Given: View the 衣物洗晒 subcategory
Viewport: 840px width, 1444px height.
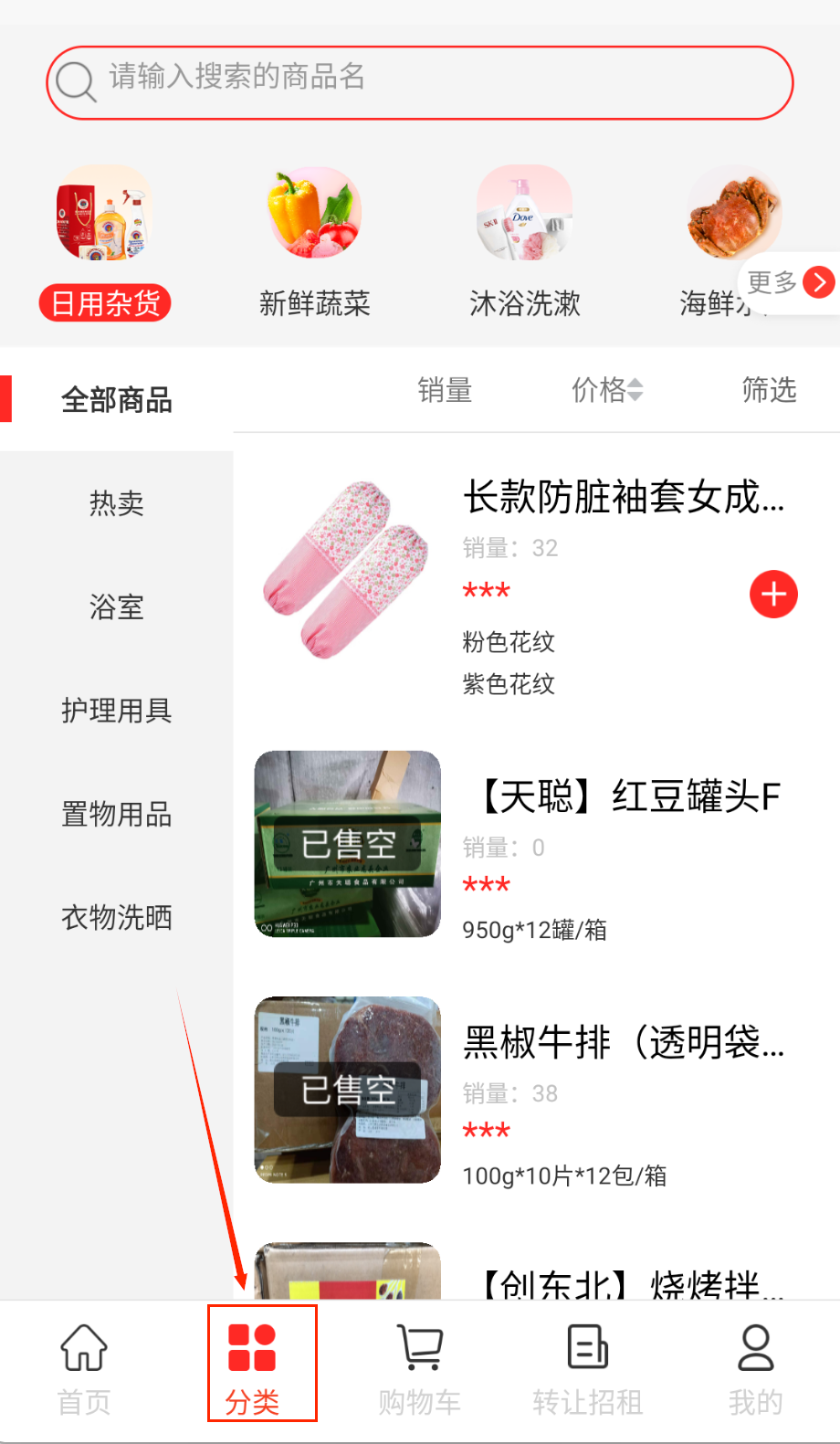Looking at the screenshot, I should coord(116,917).
